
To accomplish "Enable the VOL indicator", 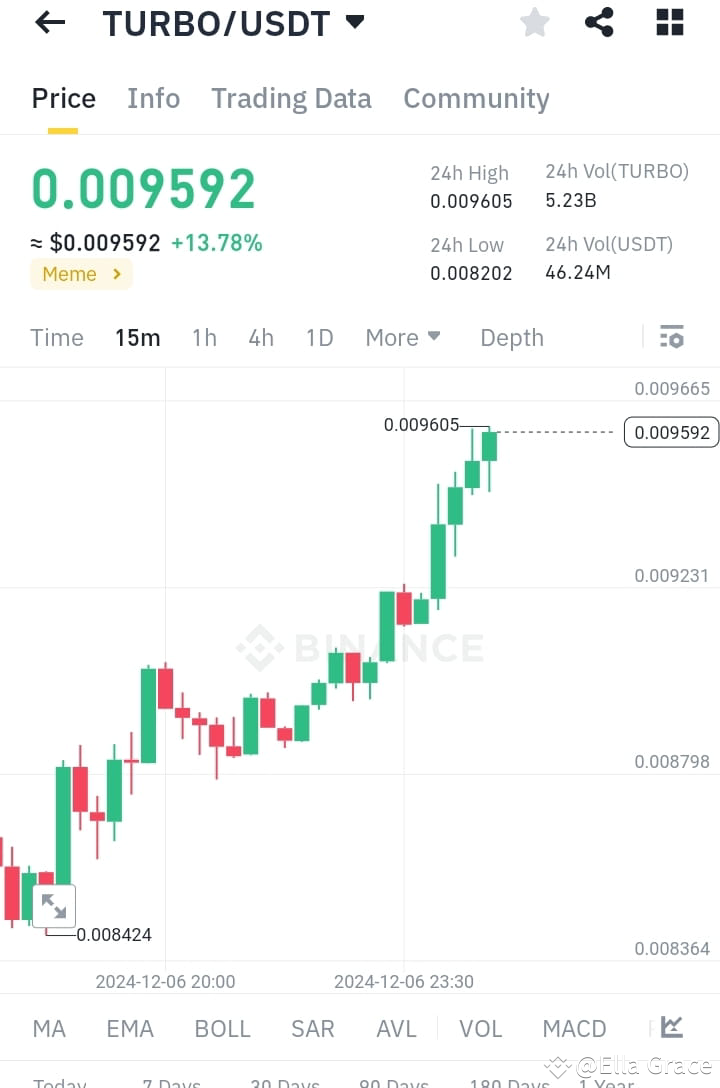I will tap(481, 1028).
